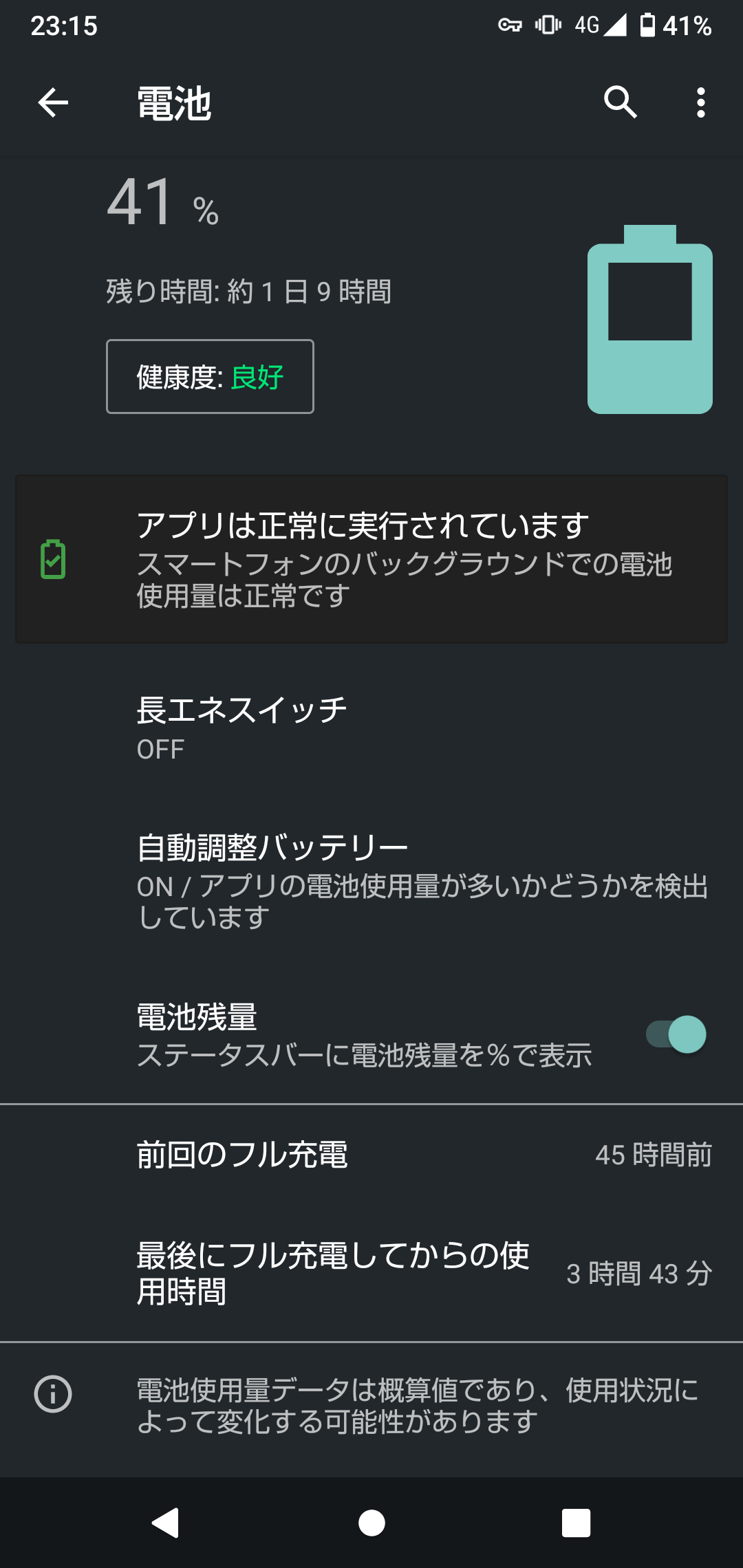Tap the system home button
Image resolution: width=743 pixels, height=1568 pixels.
pos(371,1523)
